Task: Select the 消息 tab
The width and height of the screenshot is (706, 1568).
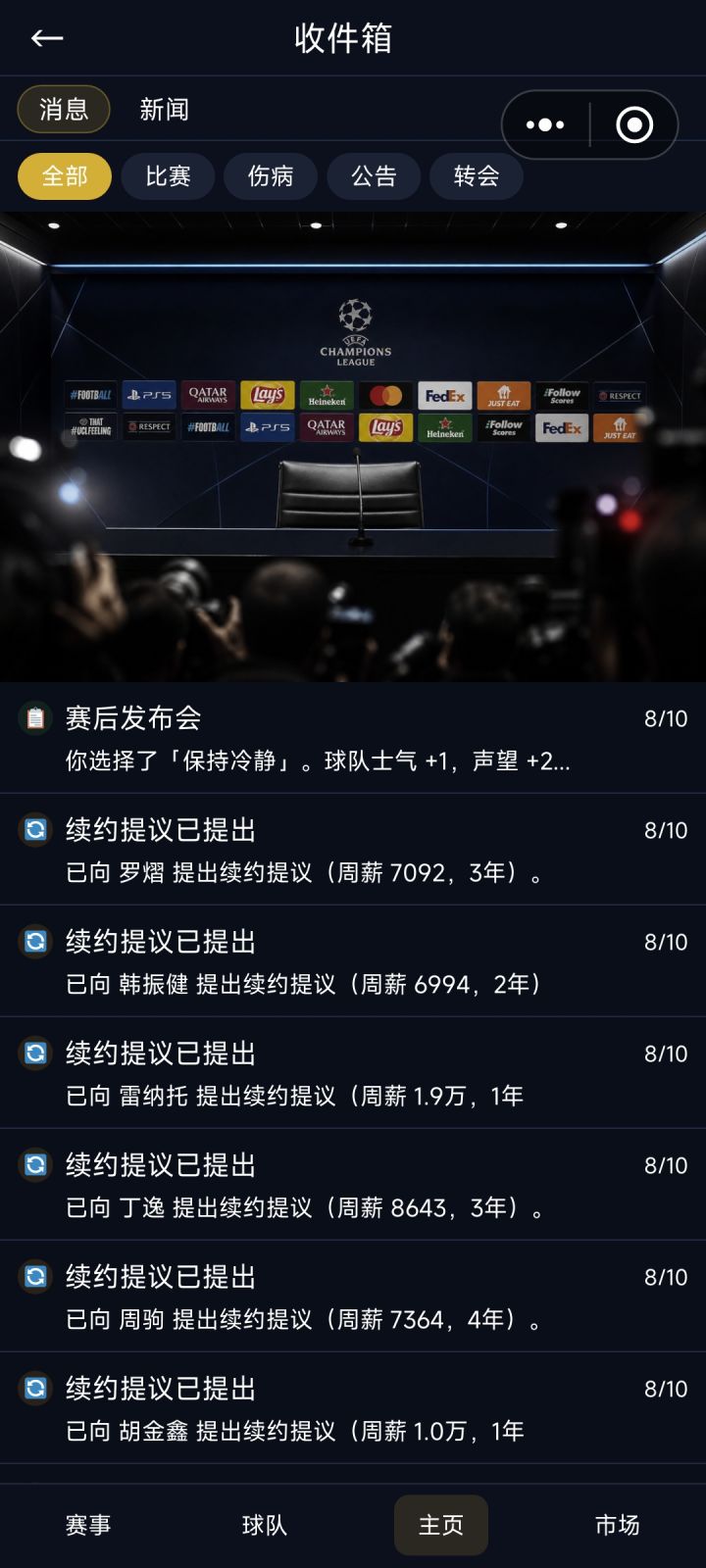Action: (64, 110)
